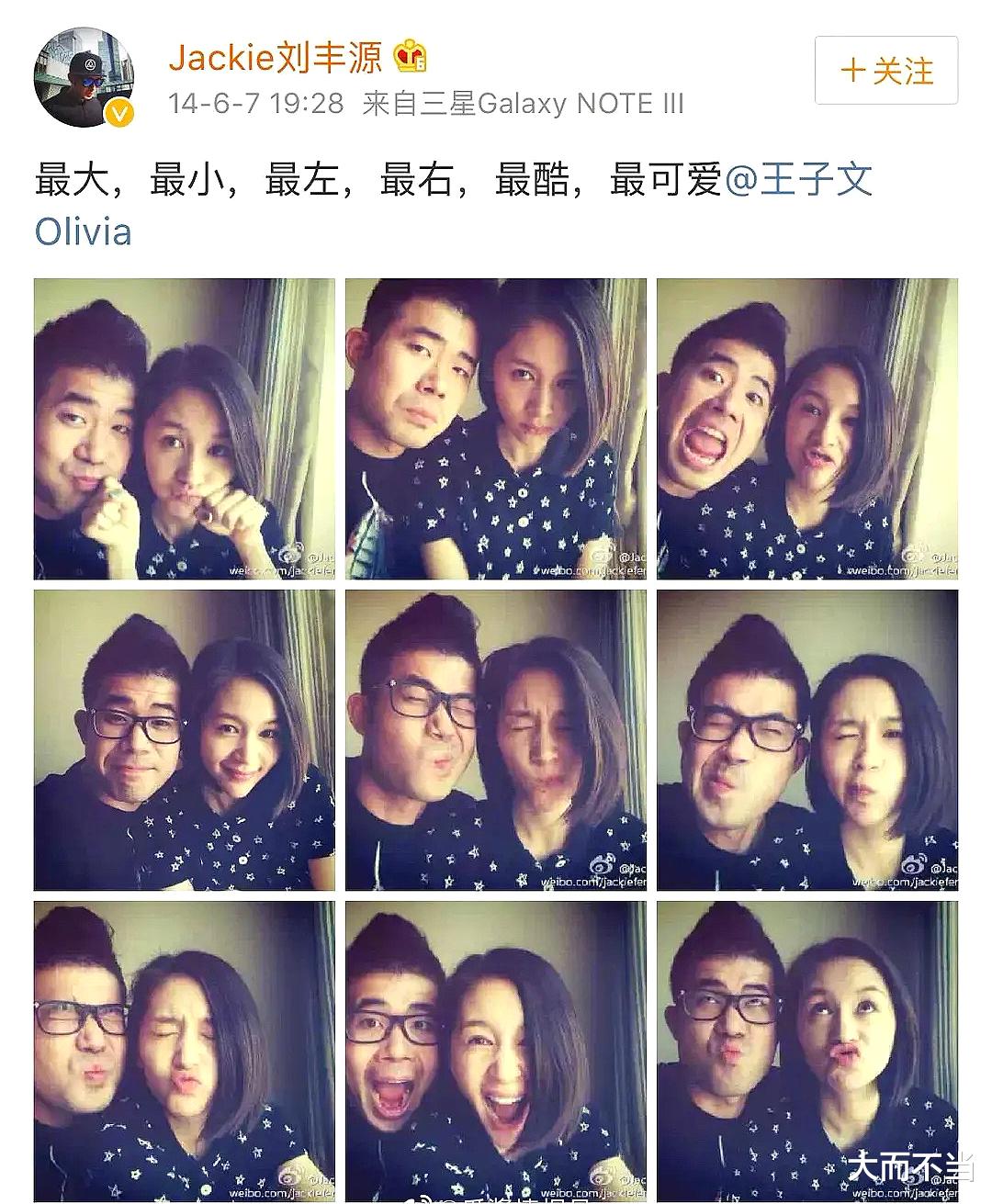Click the 大而不当 watermark text

[x=909, y=1166]
